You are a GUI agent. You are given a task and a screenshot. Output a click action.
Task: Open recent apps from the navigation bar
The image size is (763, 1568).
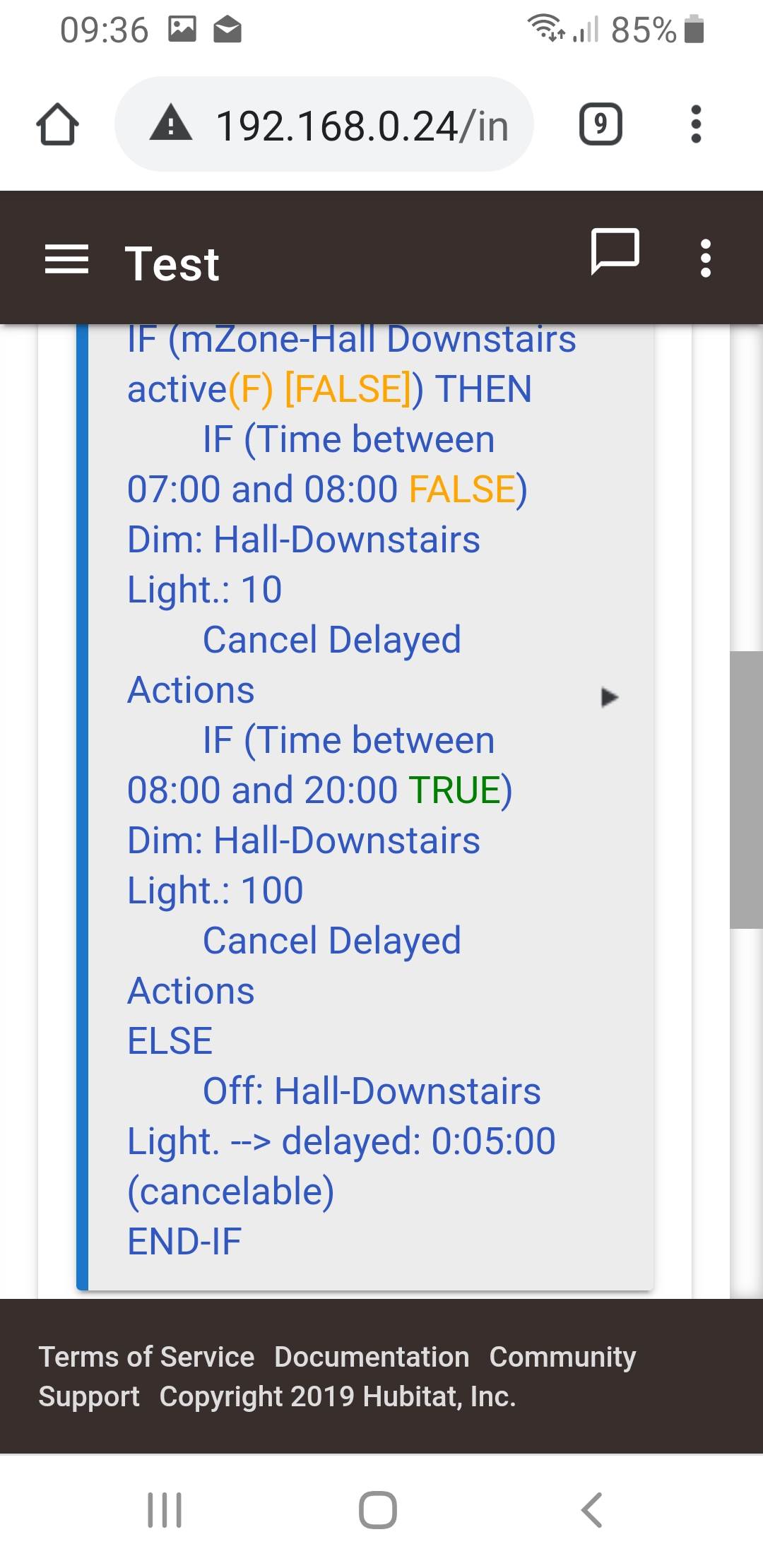[x=165, y=1510]
